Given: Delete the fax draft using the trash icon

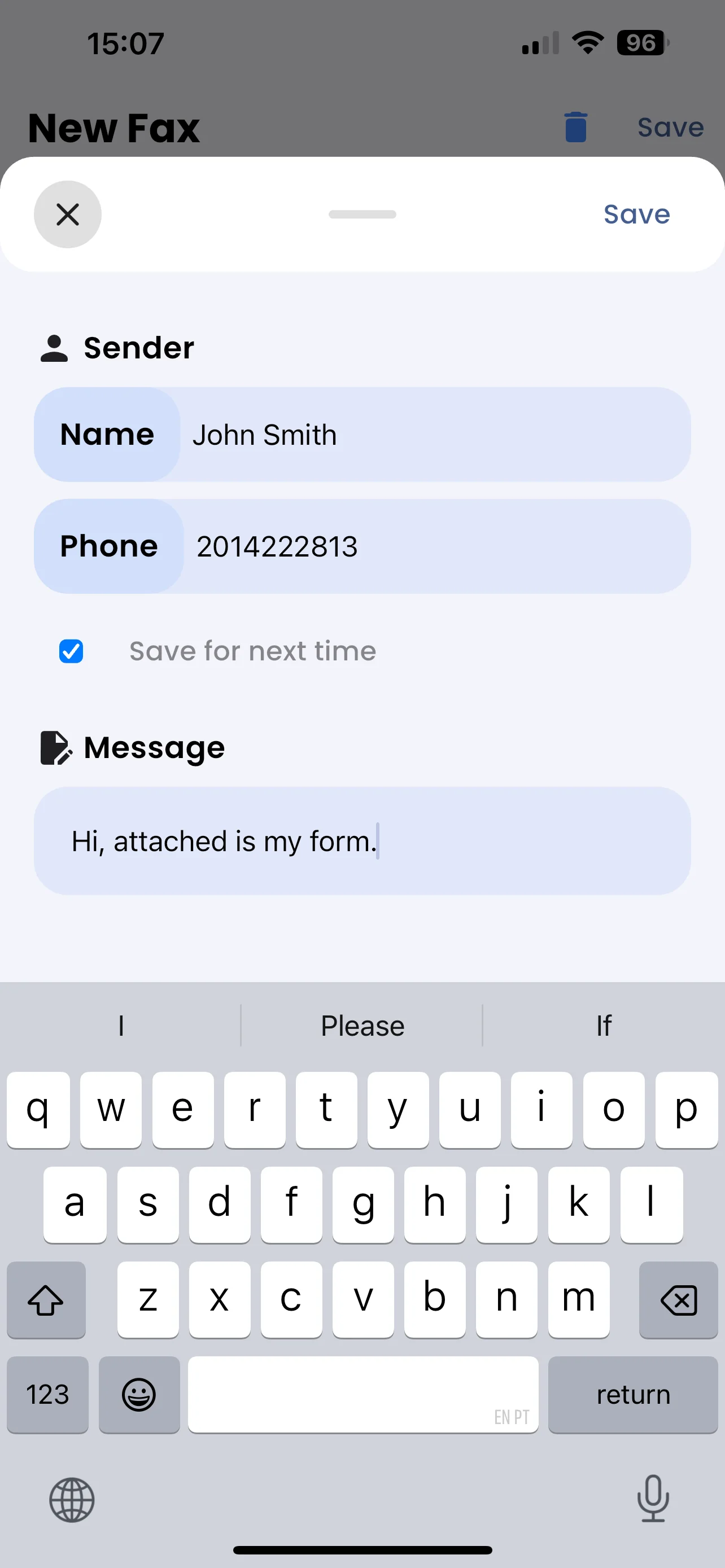Looking at the screenshot, I should tap(575, 127).
